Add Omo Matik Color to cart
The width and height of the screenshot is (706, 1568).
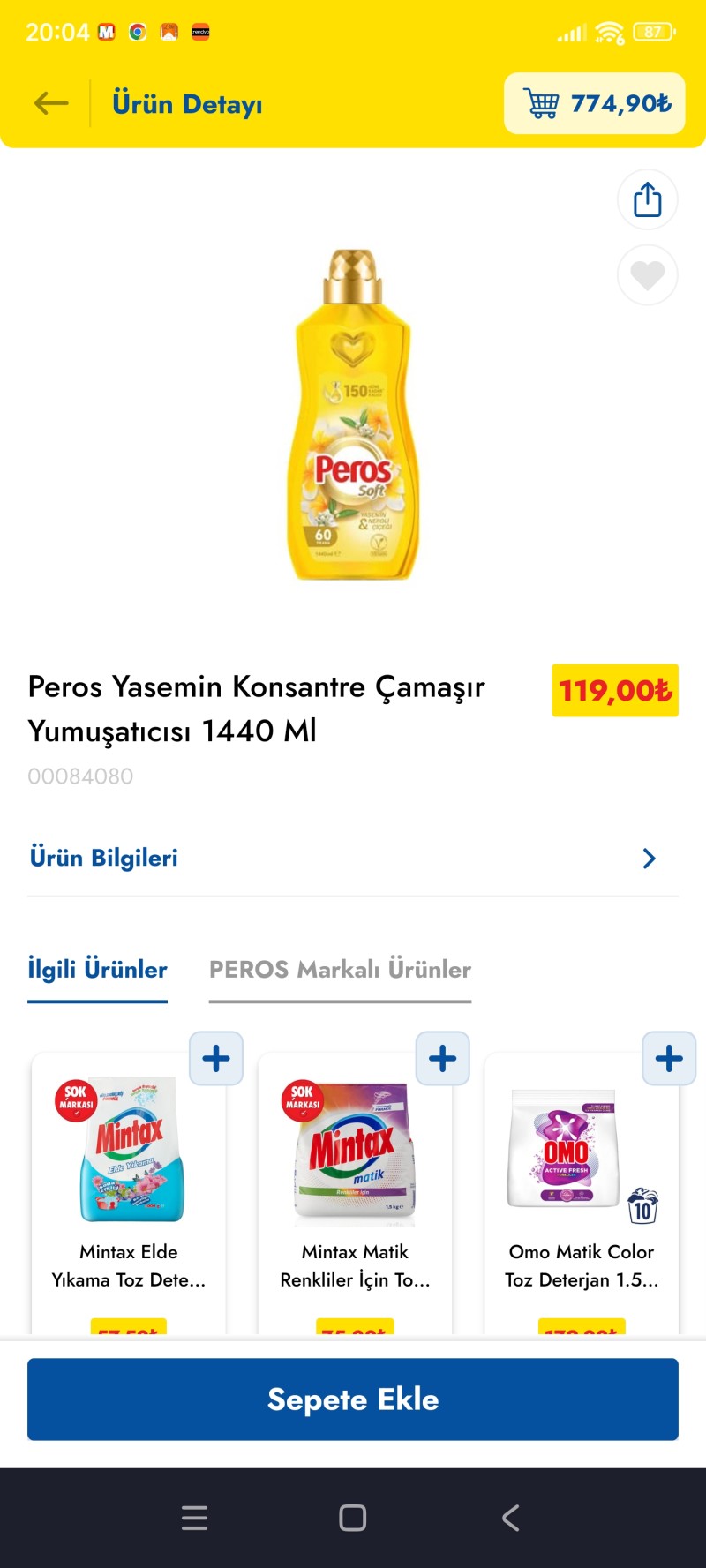click(669, 1058)
